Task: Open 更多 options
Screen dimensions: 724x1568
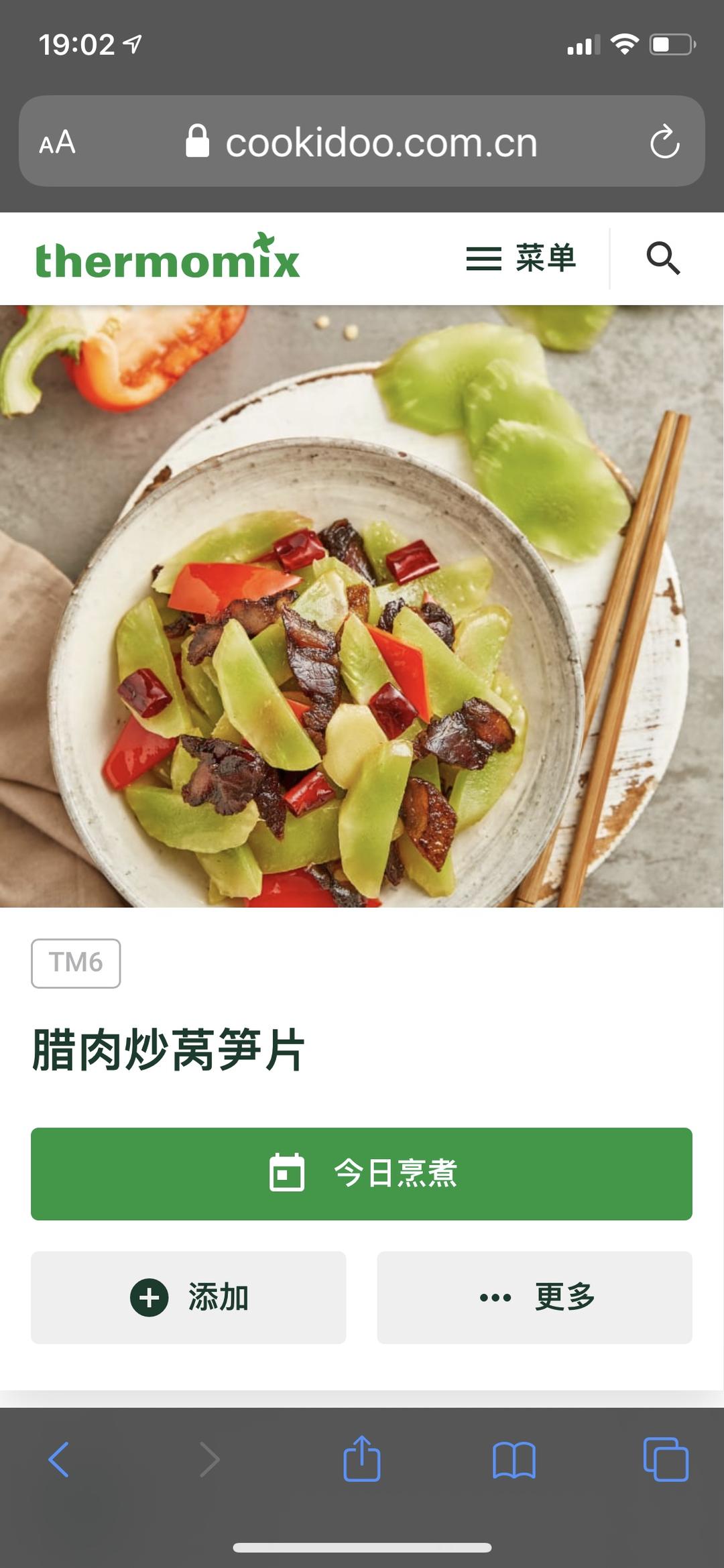Action: click(534, 1297)
